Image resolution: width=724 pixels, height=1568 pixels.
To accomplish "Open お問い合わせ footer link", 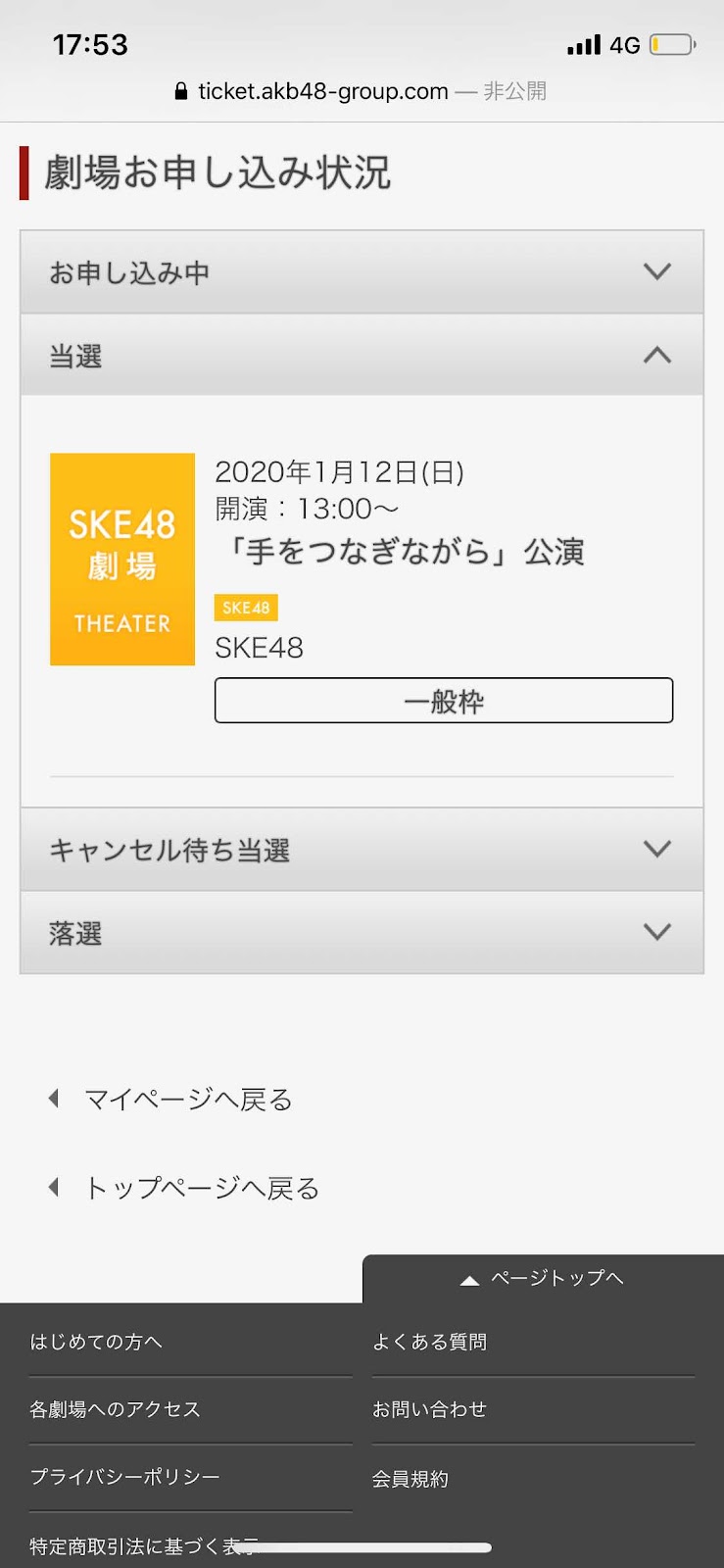I will coord(429,1409).
